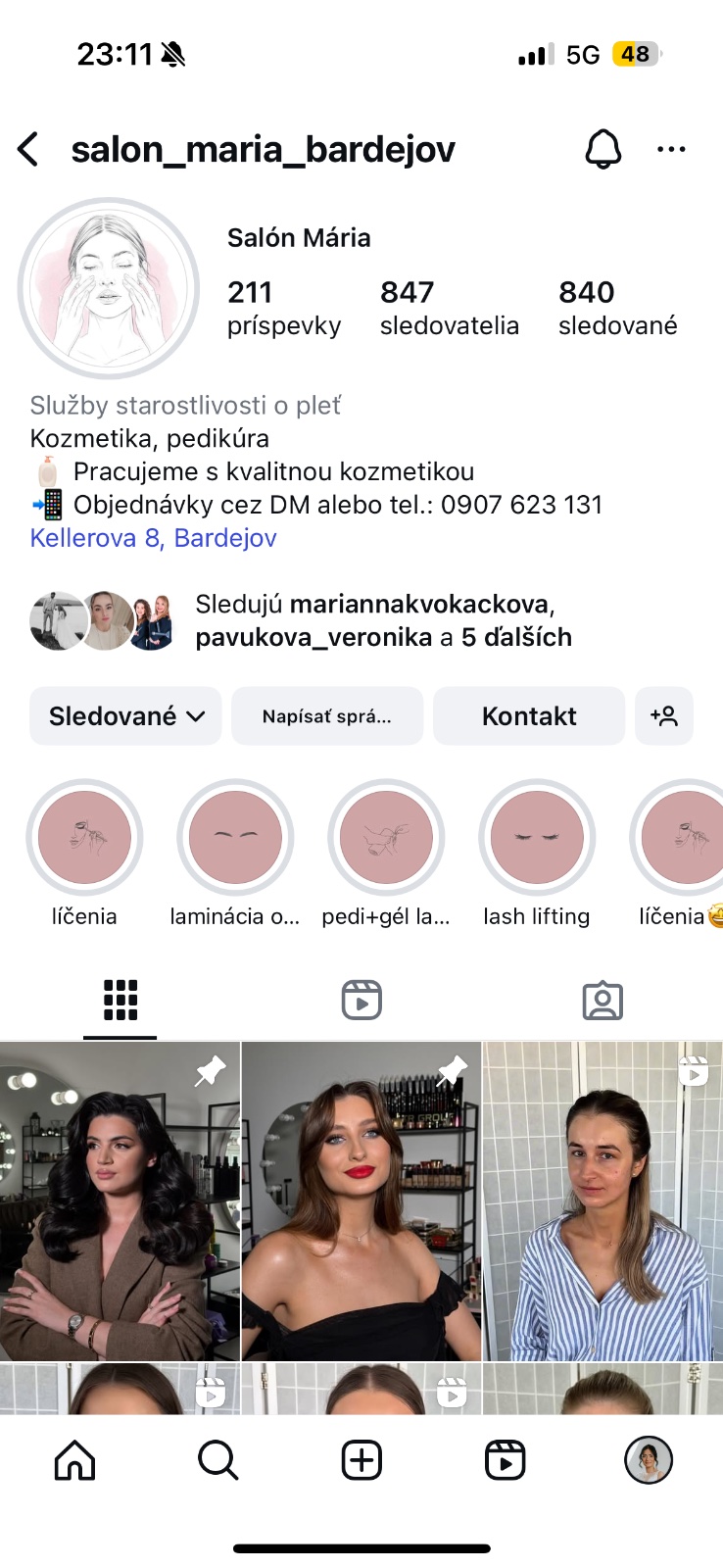
Task: Open the three-dot options menu
Action: (671, 150)
